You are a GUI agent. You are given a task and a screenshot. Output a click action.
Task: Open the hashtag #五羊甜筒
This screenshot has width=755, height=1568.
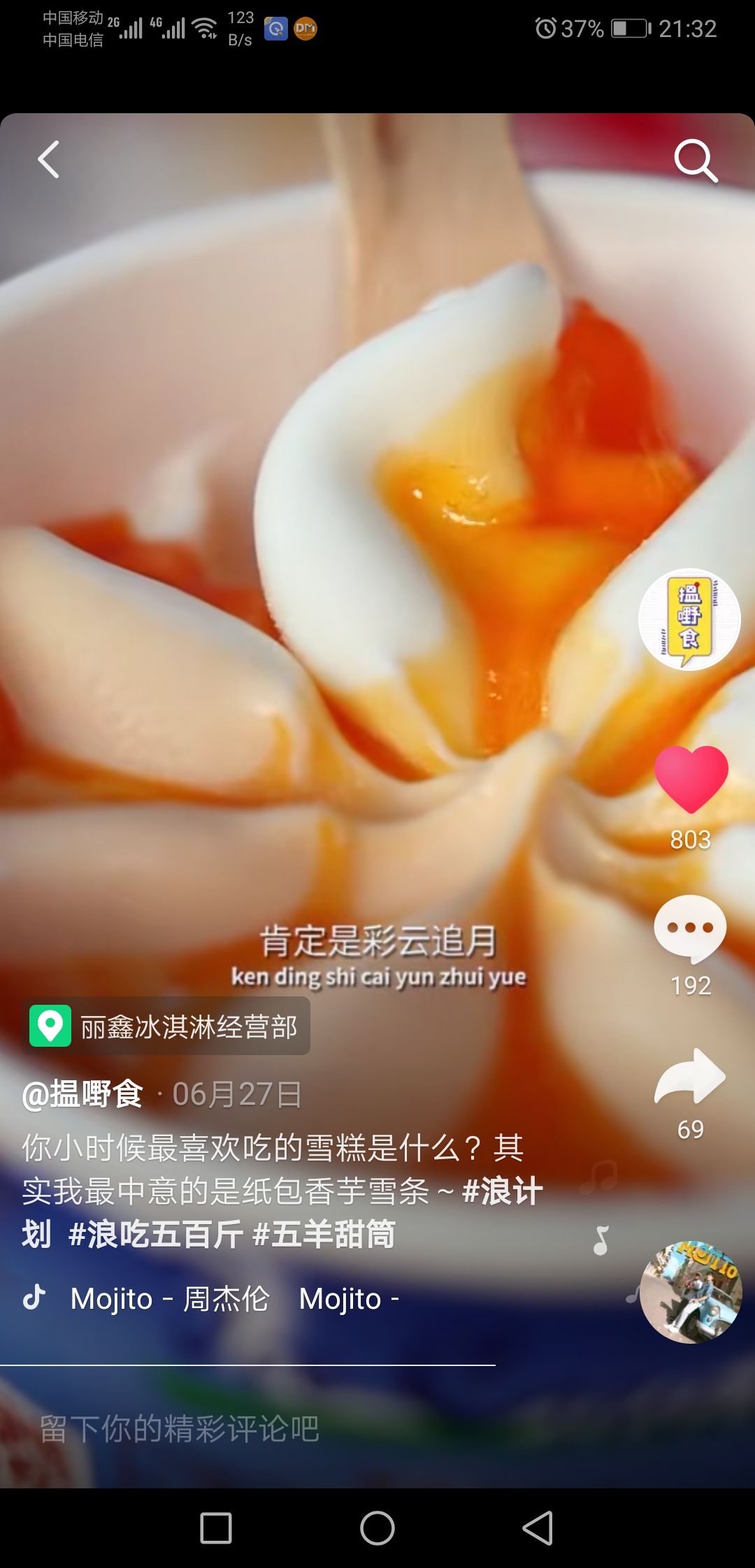324,1235
